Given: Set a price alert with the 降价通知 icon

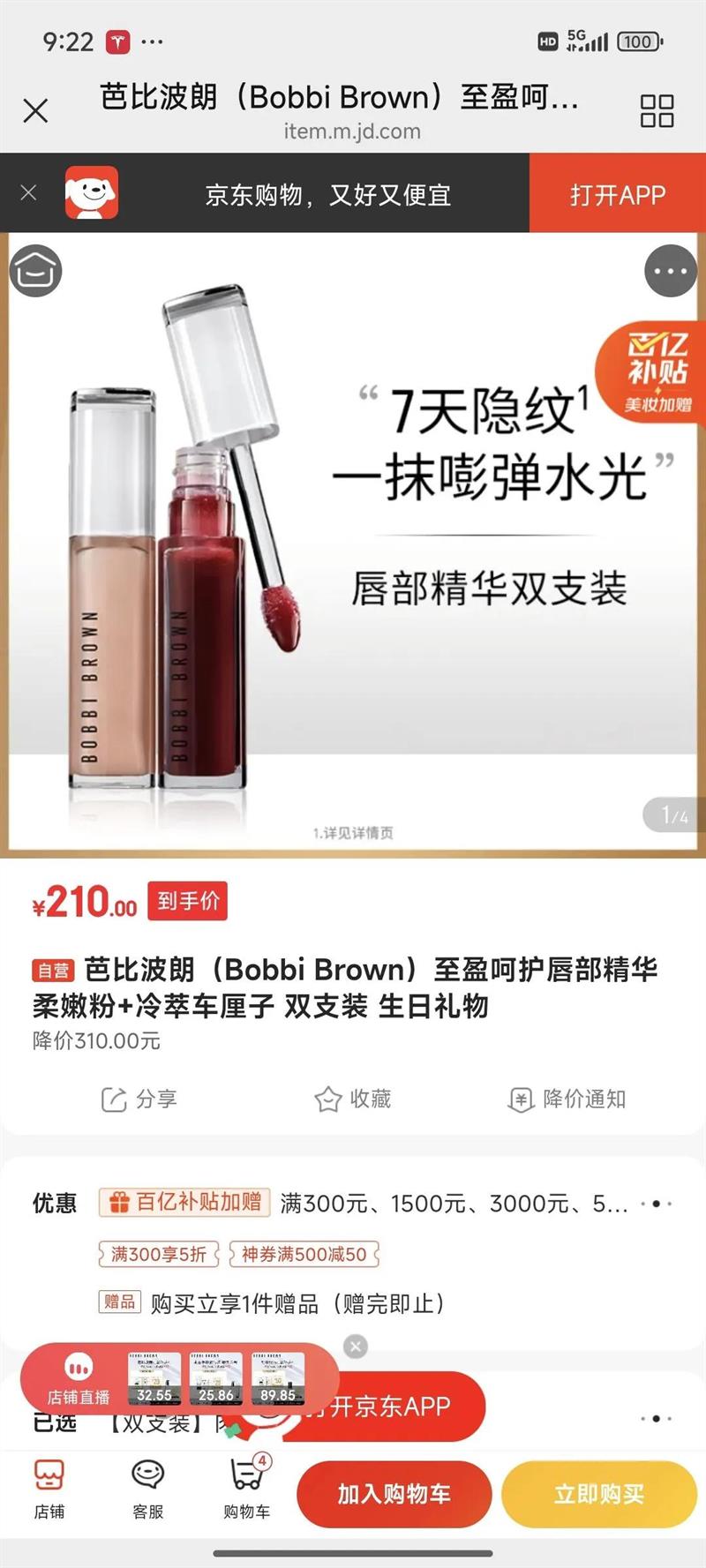Looking at the screenshot, I should pyautogui.click(x=564, y=1099).
